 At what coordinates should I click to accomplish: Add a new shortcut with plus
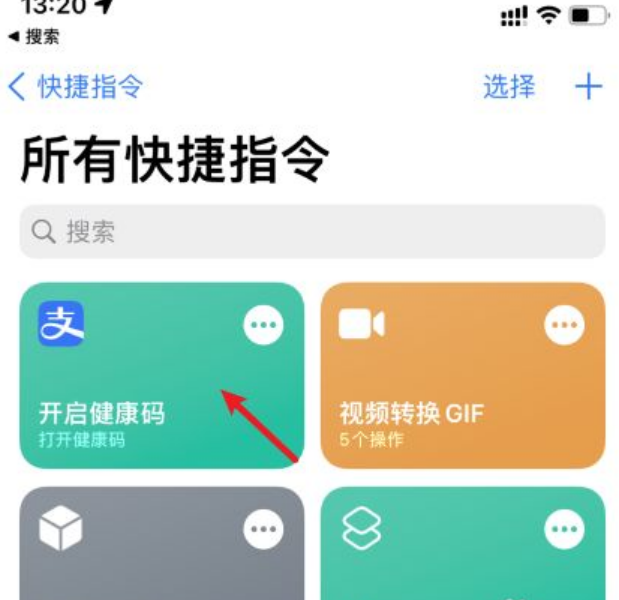coord(588,87)
